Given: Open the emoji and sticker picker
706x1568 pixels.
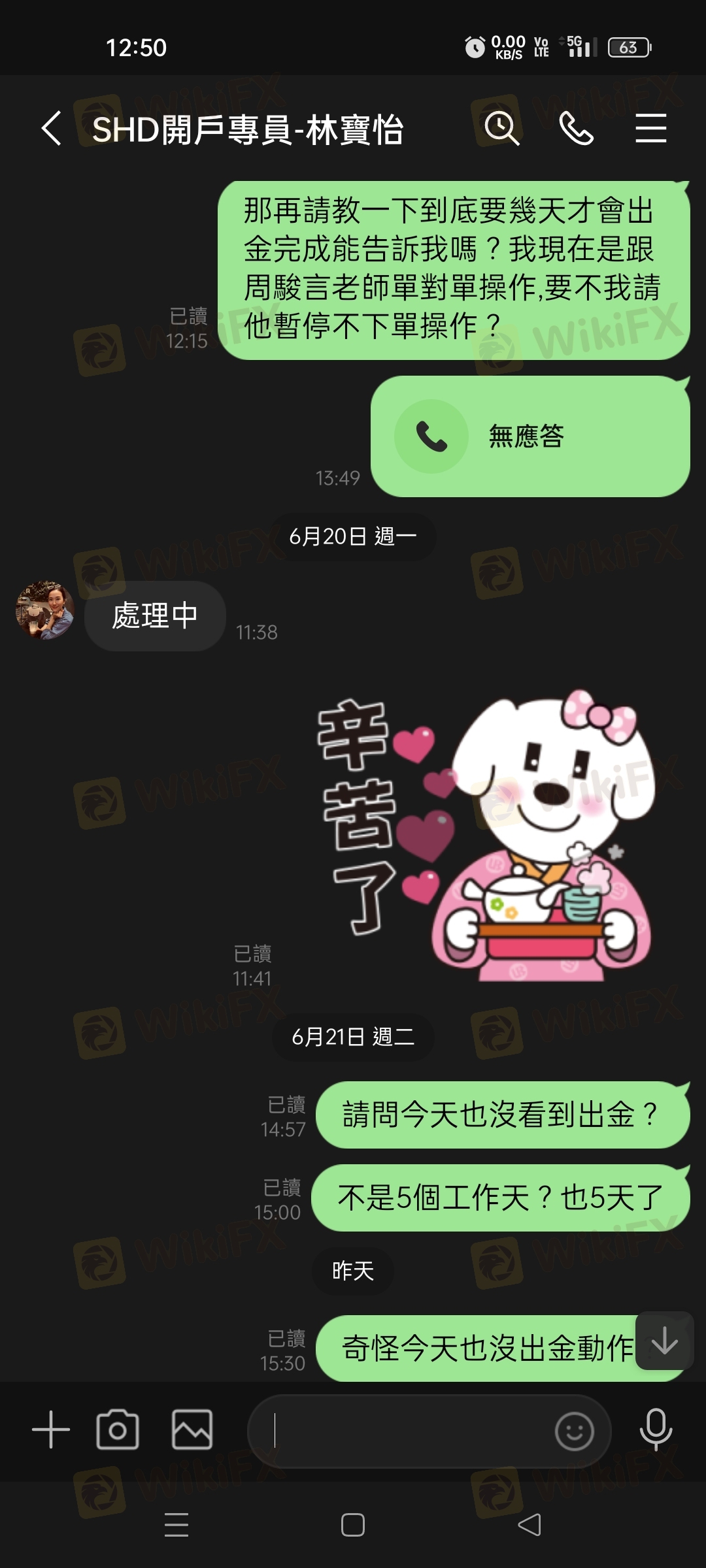Looking at the screenshot, I should point(574,1431).
